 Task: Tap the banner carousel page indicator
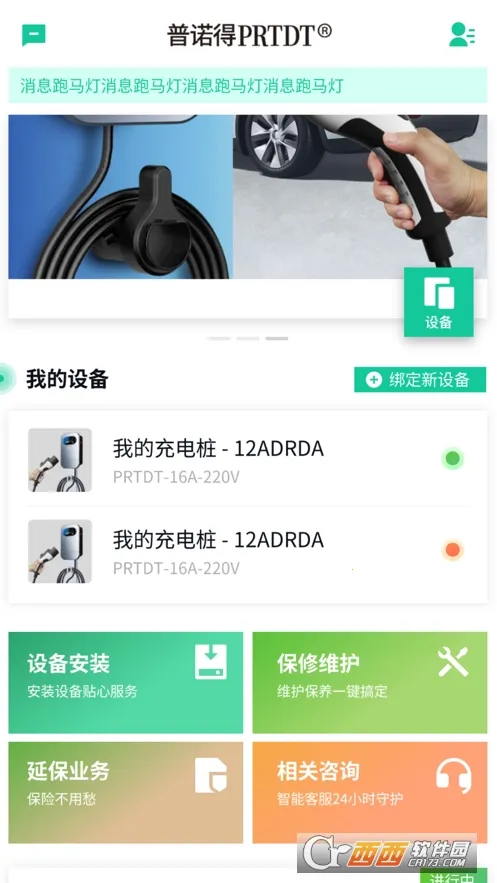click(248, 338)
